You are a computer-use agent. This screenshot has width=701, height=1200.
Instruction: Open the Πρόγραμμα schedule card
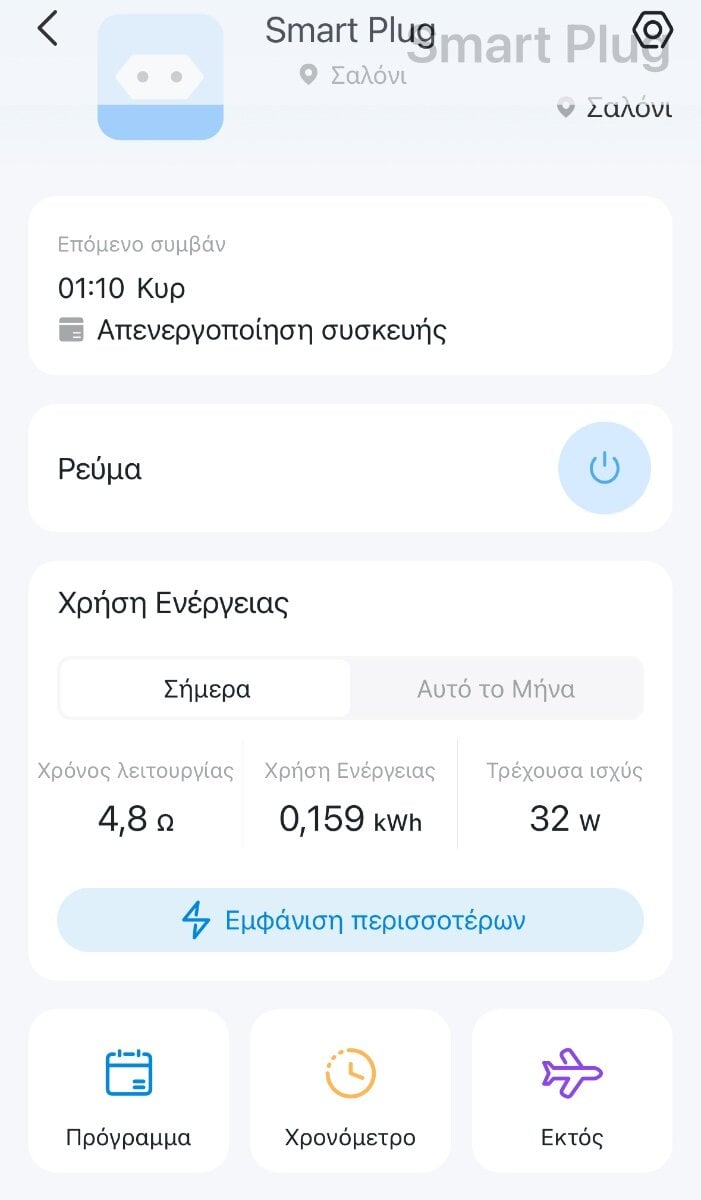[129, 1090]
